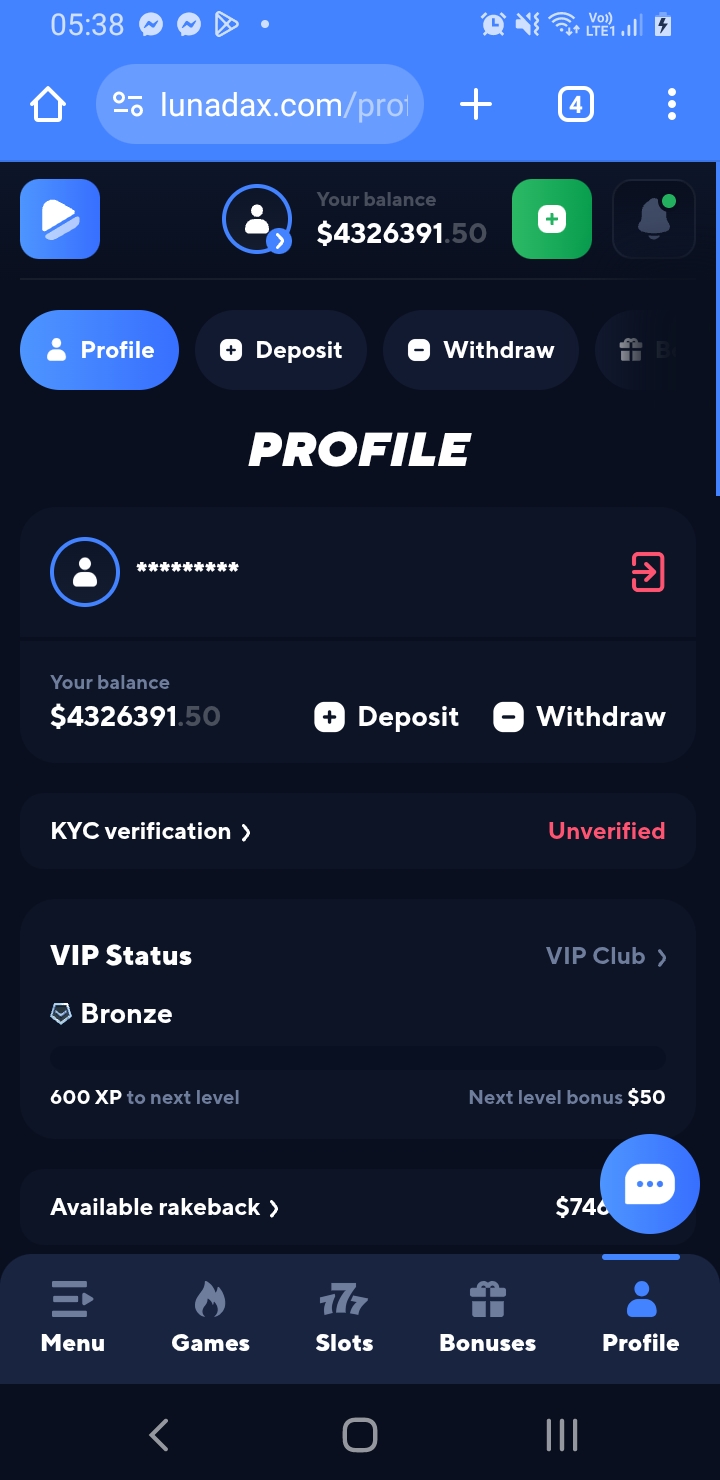The width and height of the screenshot is (720, 1480).
Task: Switch to the Slots tab
Action: coord(344,1318)
